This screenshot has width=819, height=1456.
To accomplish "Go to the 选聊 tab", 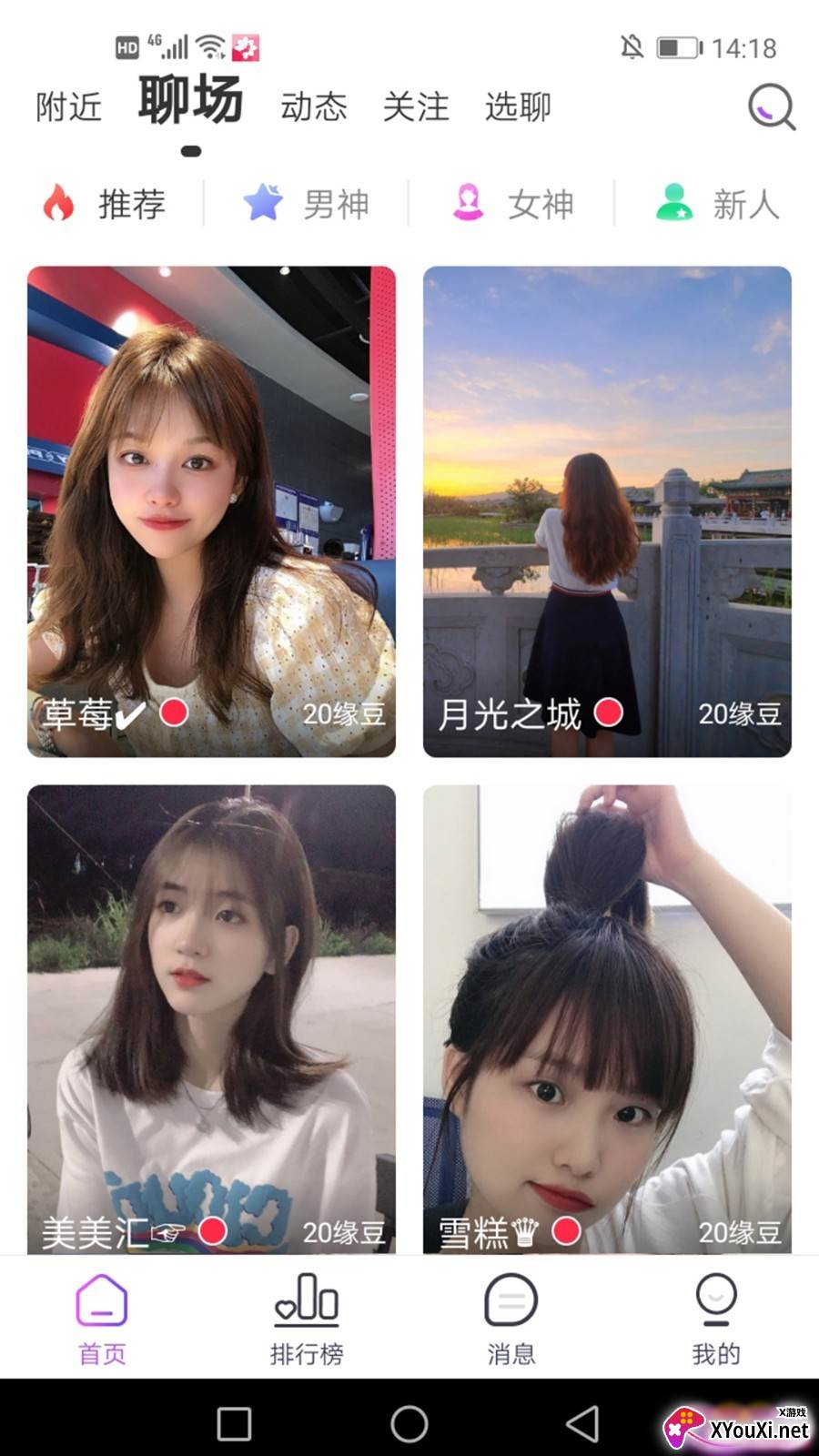I will pyautogui.click(x=518, y=107).
